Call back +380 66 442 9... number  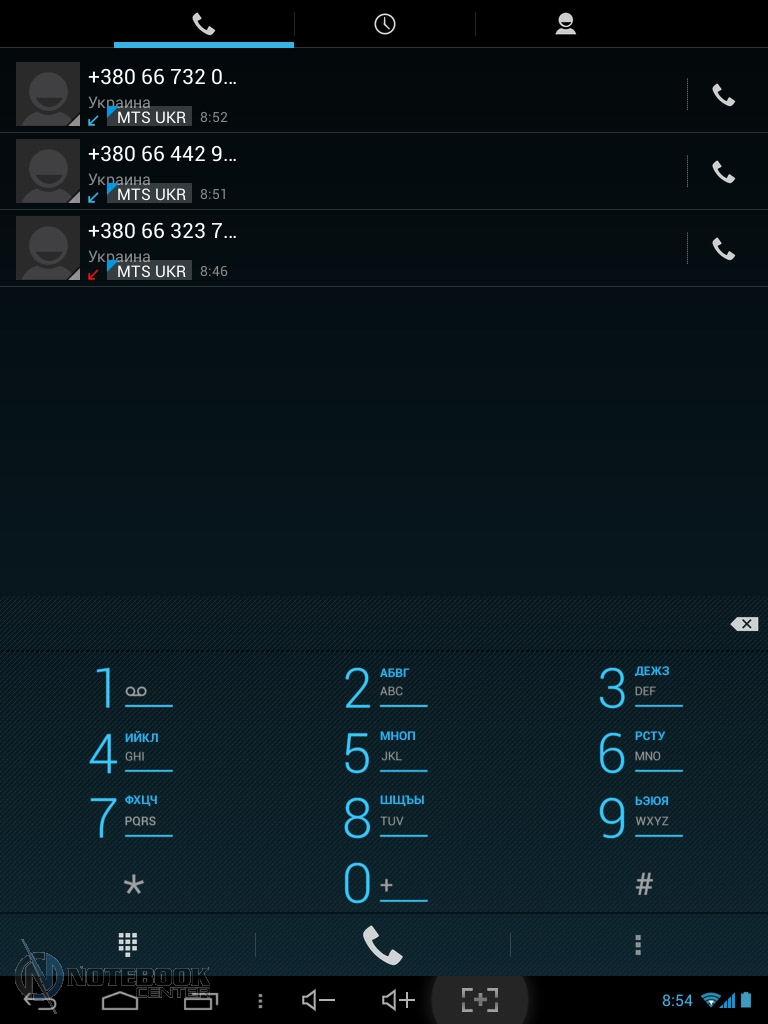723,172
